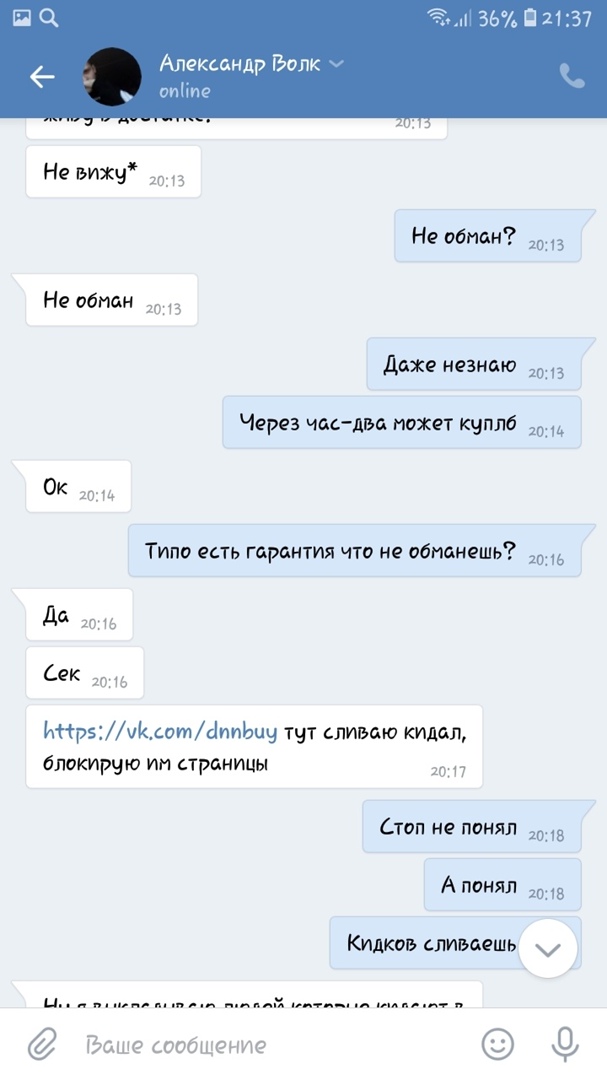Jump to the latest messages
This screenshot has width=607, height=1080.
tap(548, 948)
